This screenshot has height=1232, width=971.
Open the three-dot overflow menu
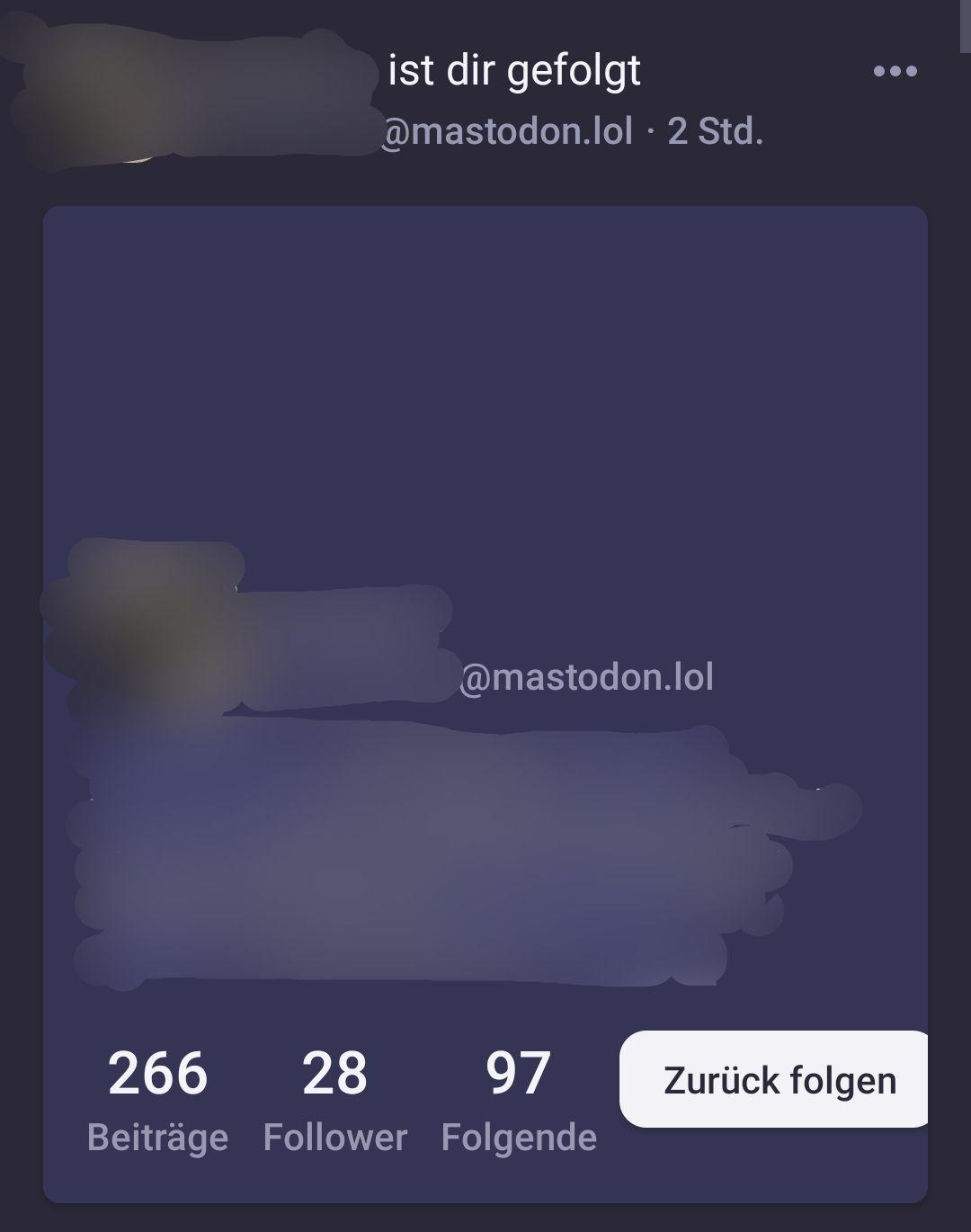click(895, 71)
